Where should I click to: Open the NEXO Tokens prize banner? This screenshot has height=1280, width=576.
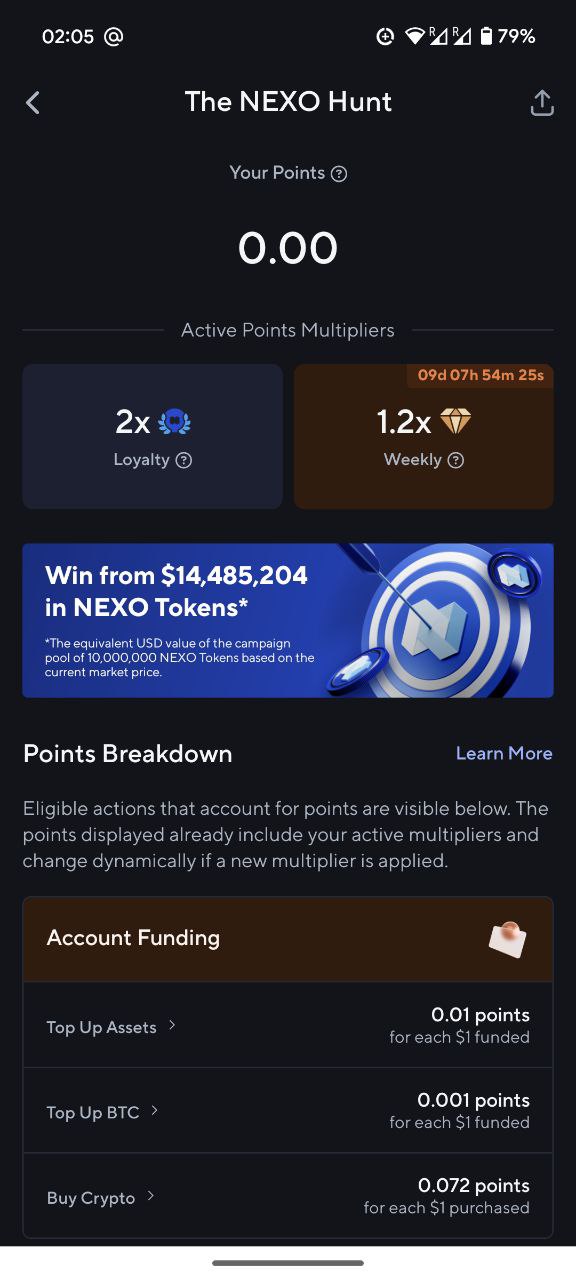(x=288, y=620)
